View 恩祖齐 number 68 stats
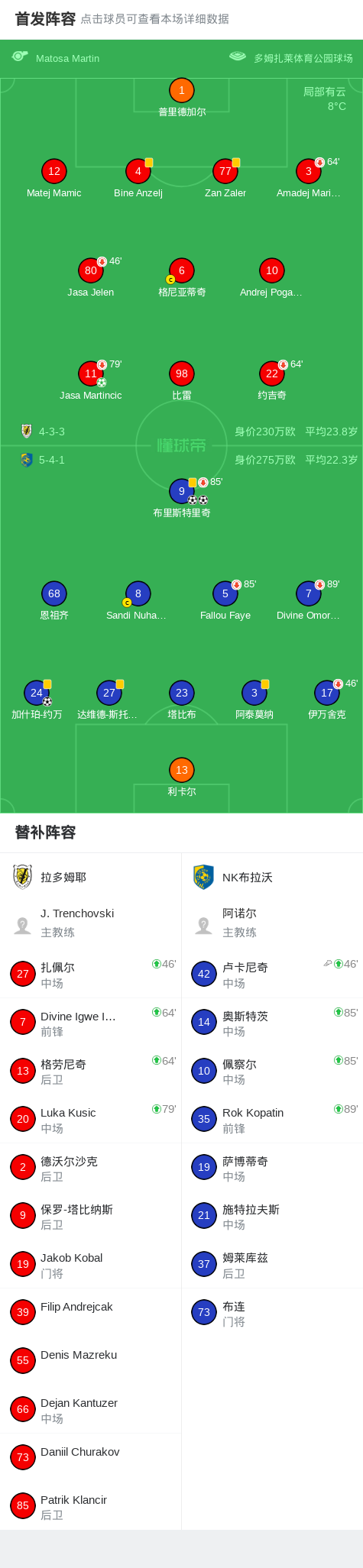The image size is (363, 1568). (54, 594)
